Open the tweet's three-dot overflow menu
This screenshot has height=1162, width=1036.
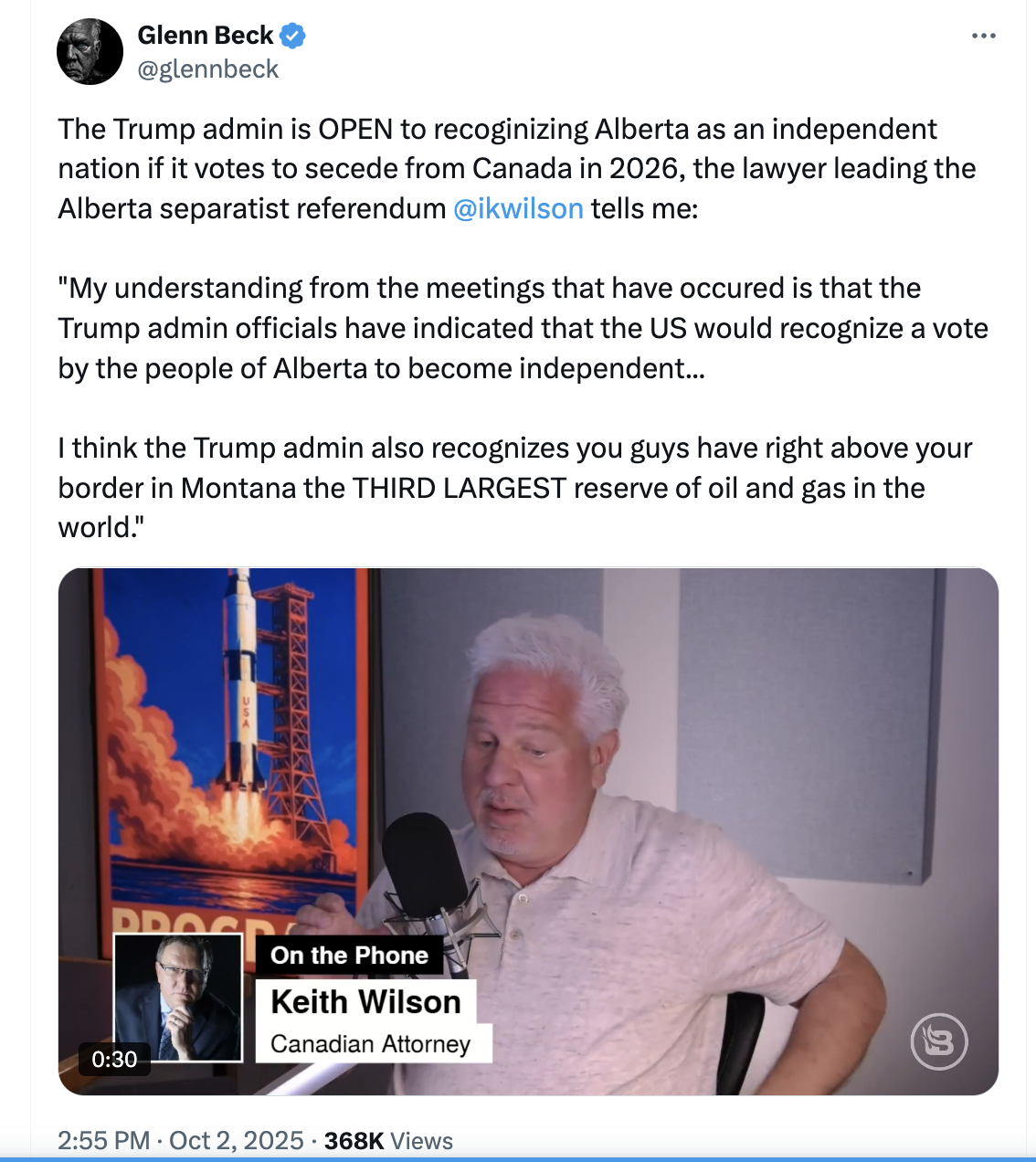[983, 36]
